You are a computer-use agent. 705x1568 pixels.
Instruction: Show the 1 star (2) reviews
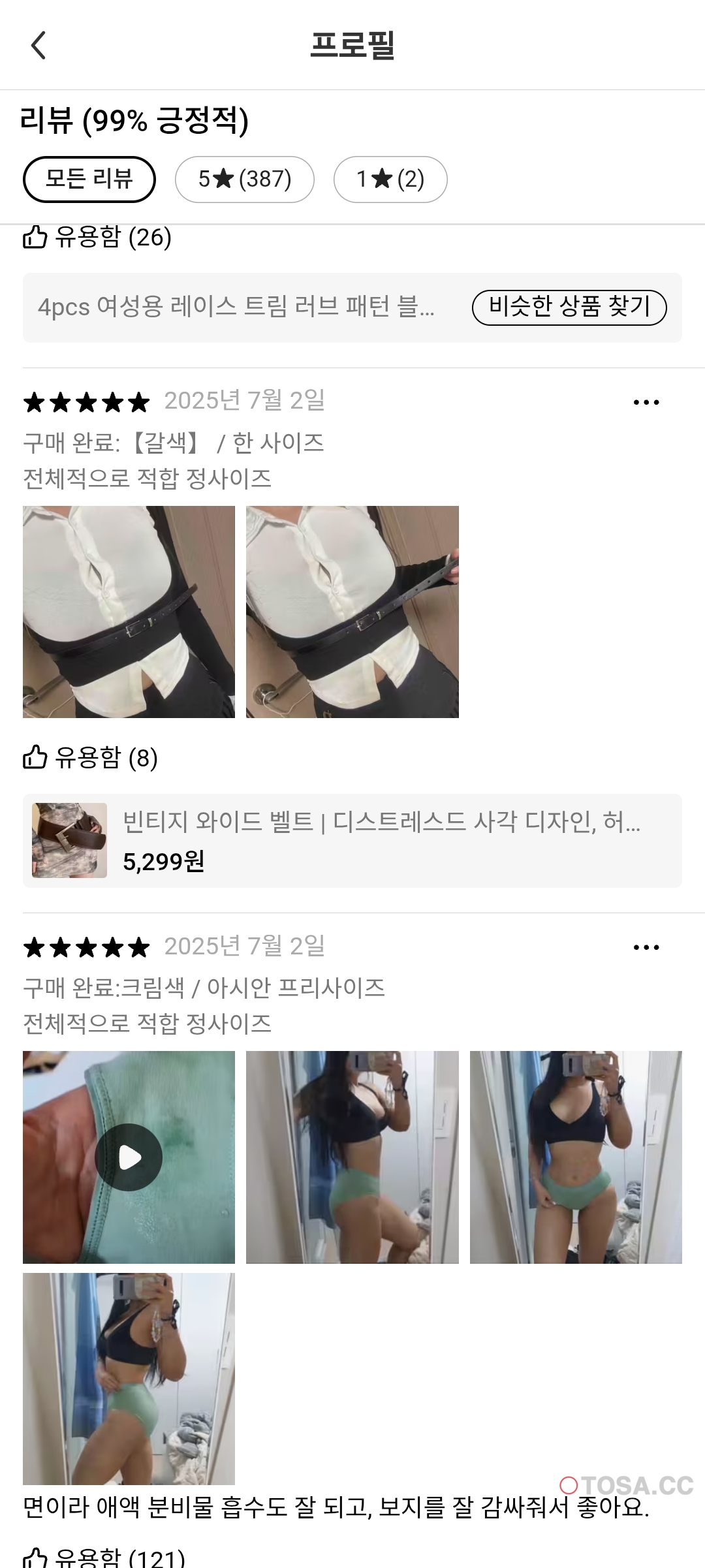(x=390, y=179)
